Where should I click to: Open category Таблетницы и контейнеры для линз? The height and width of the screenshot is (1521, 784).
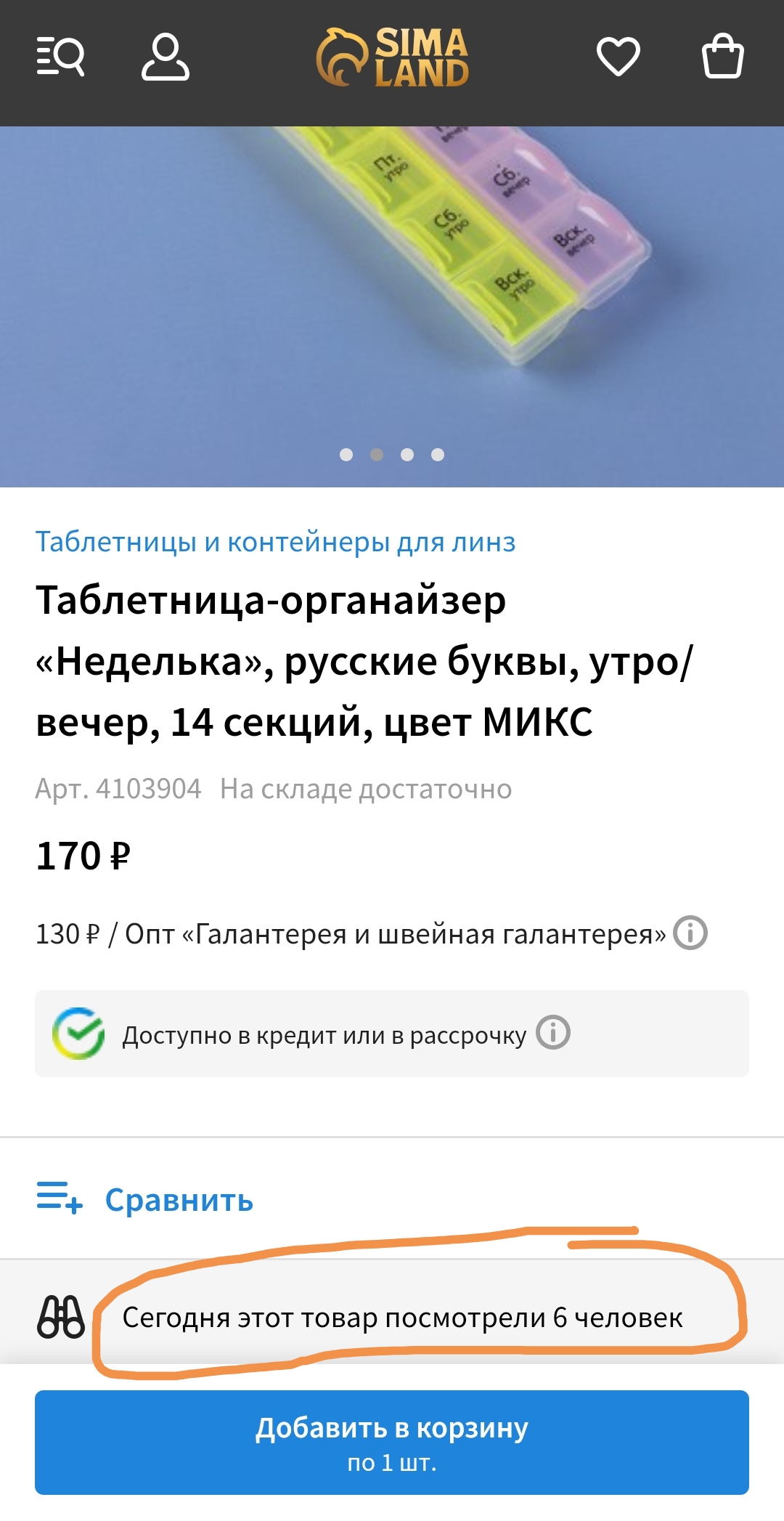point(275,542)
